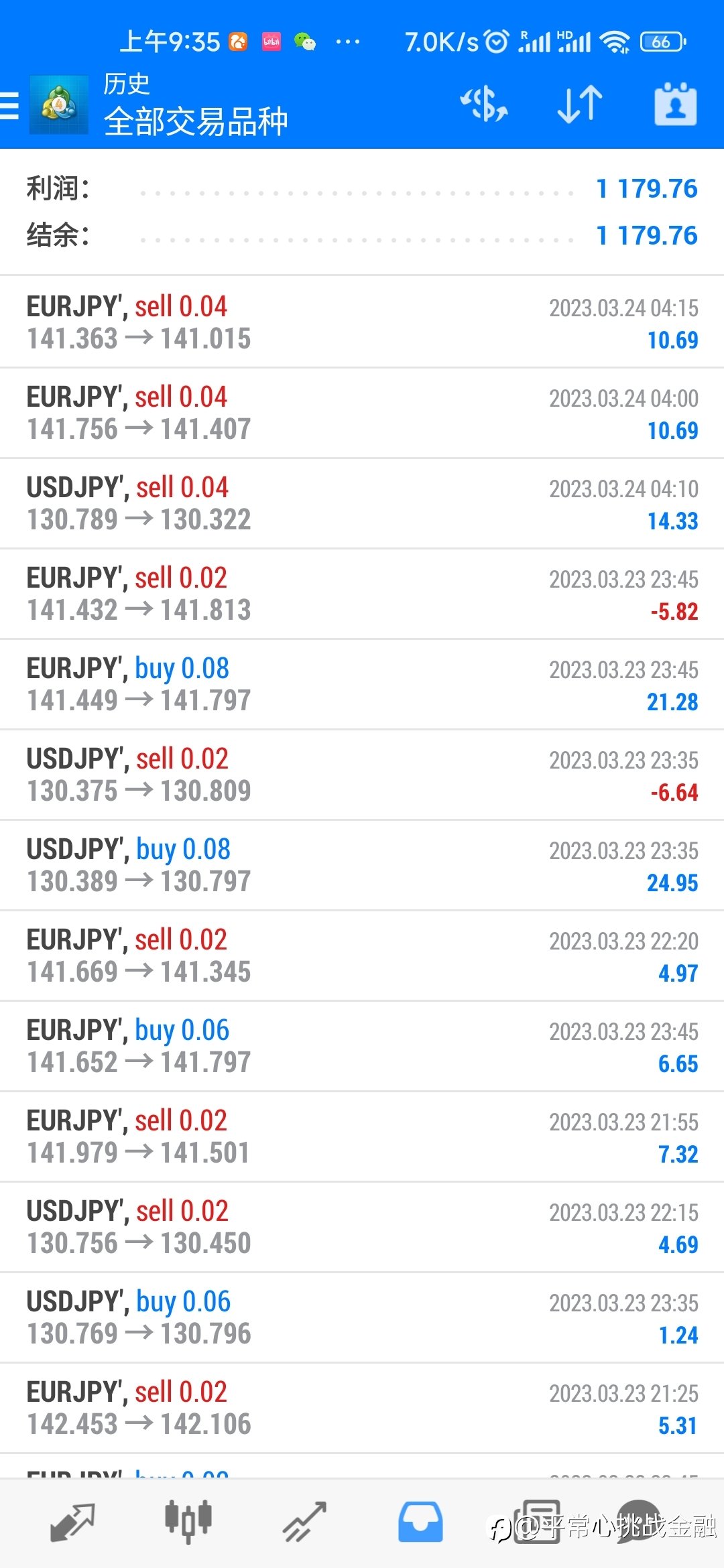Screen dimensions: 724x1568
Task: Open EURJPY sell 0.04 trade closed at 141.407
Action: coord(362,413)
